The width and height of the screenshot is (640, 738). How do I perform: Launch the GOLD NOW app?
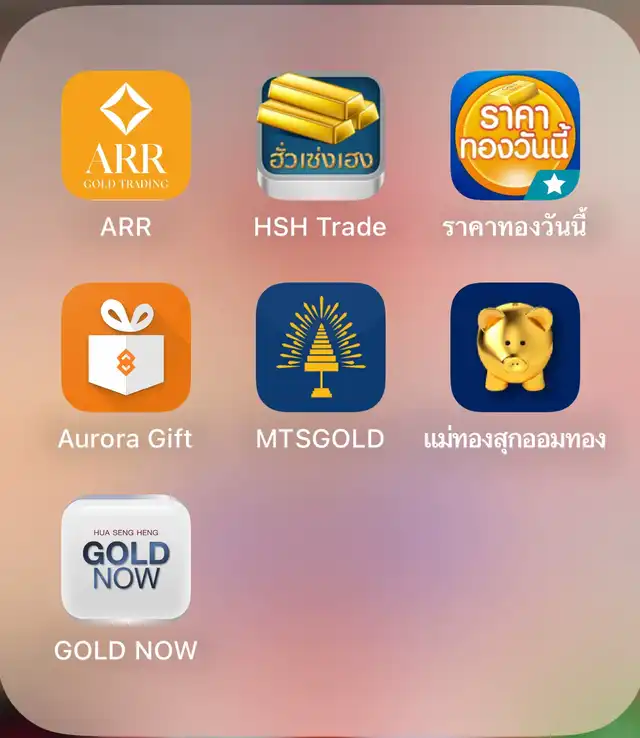126,558
